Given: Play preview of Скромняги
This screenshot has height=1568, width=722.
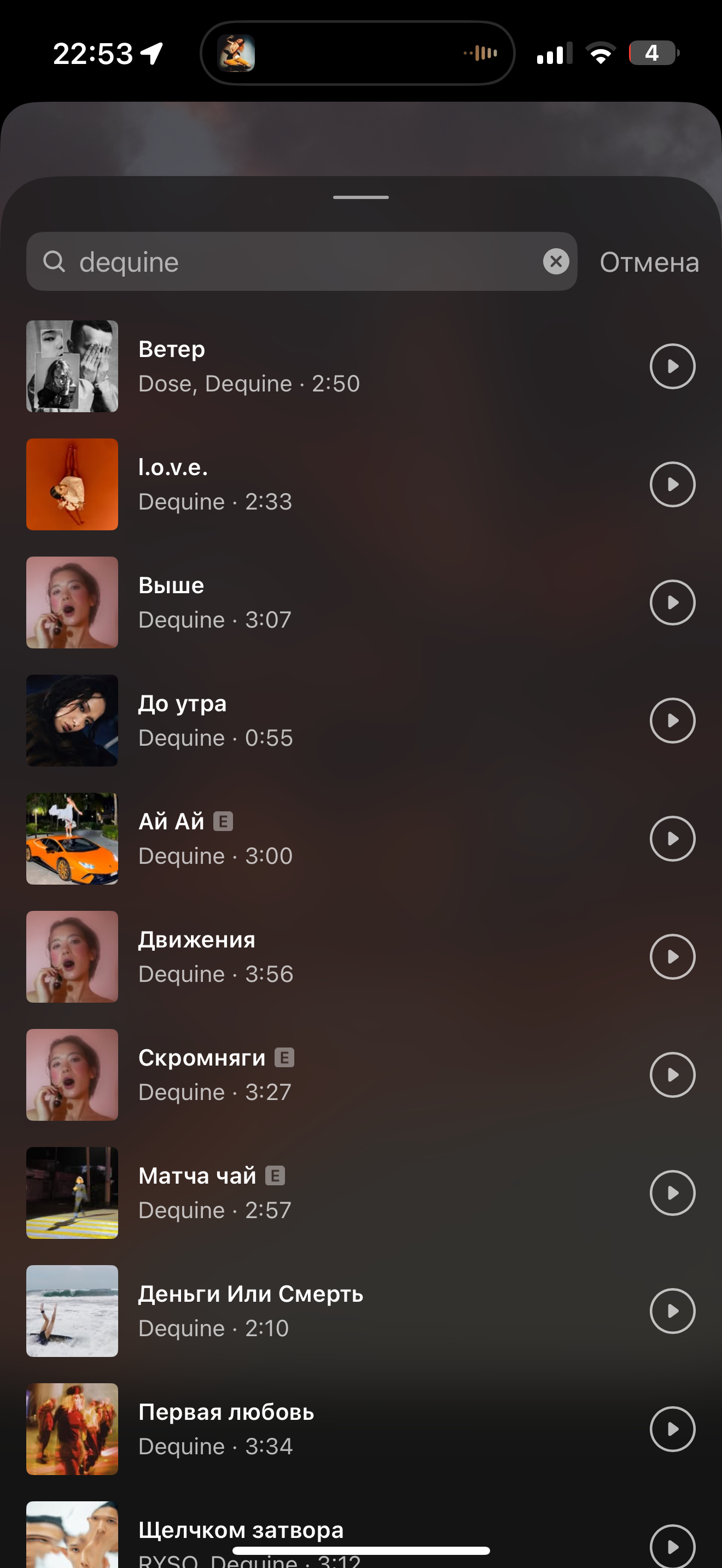Looking at the screenshot, I should tap(672, 1075).
